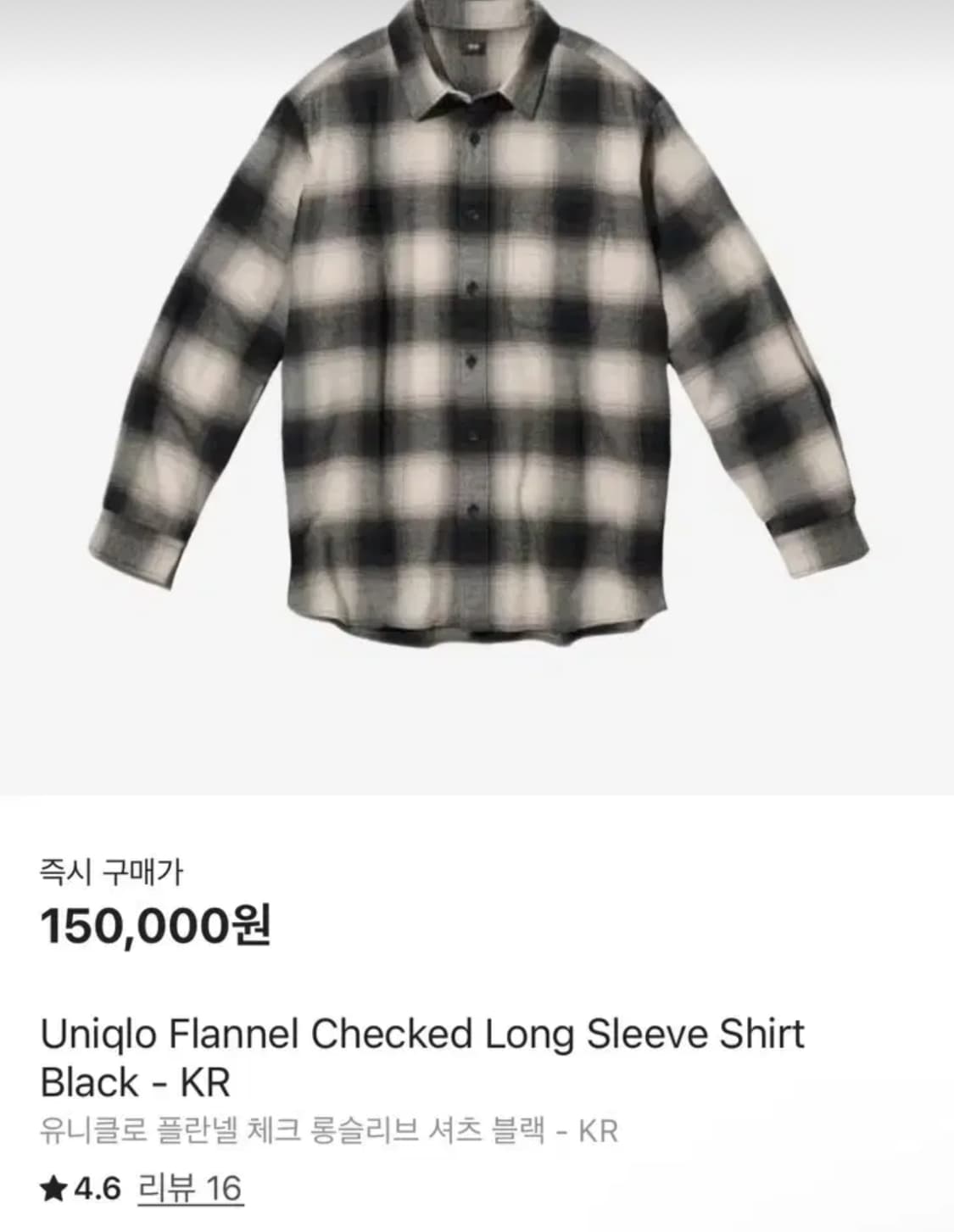Select the product photo of the flannel shirt
The height and width of the screenshot is (1232, 954).
click(475, 339)
